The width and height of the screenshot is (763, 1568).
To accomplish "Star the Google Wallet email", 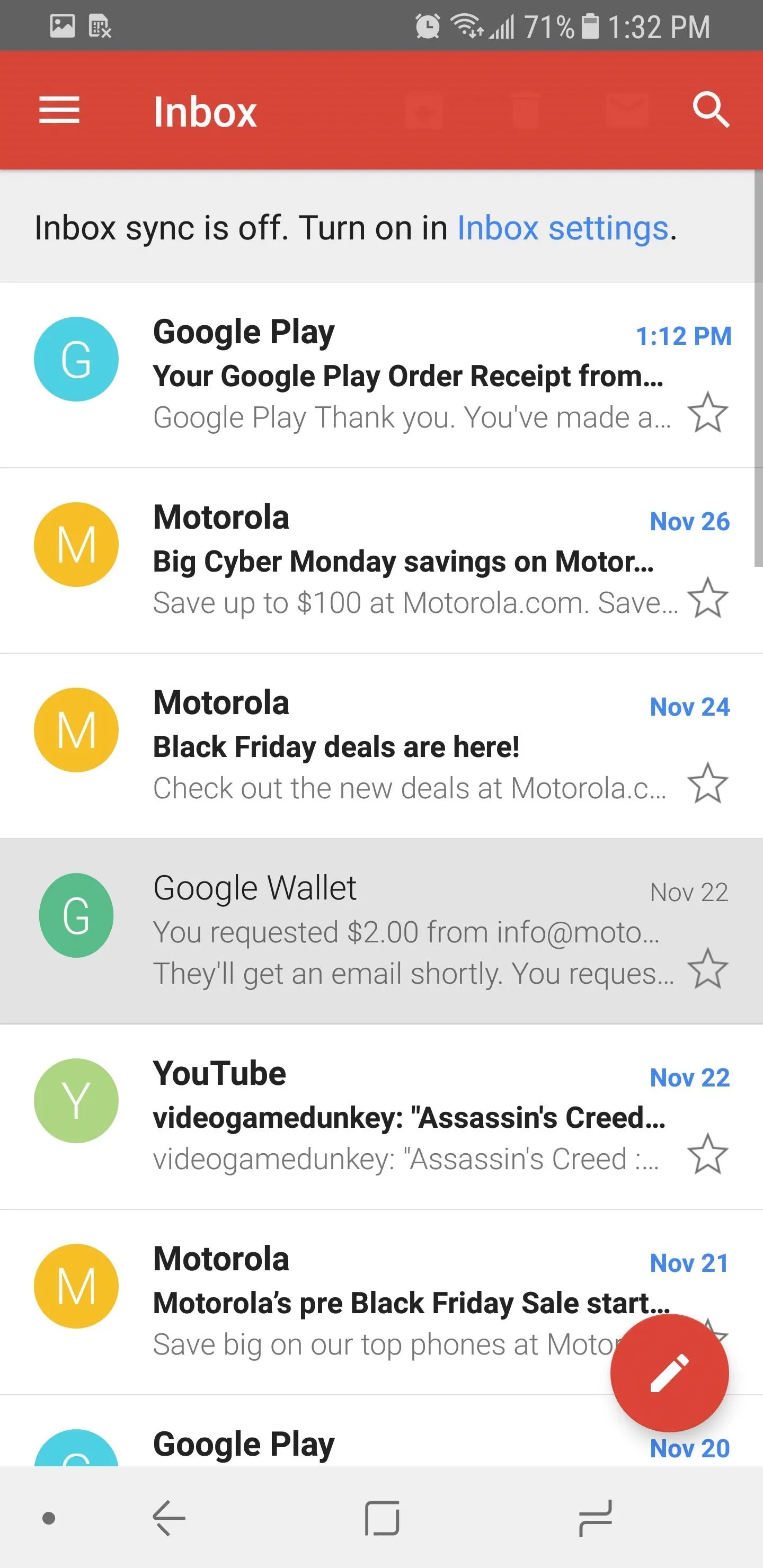I will [x=707, y=969].
